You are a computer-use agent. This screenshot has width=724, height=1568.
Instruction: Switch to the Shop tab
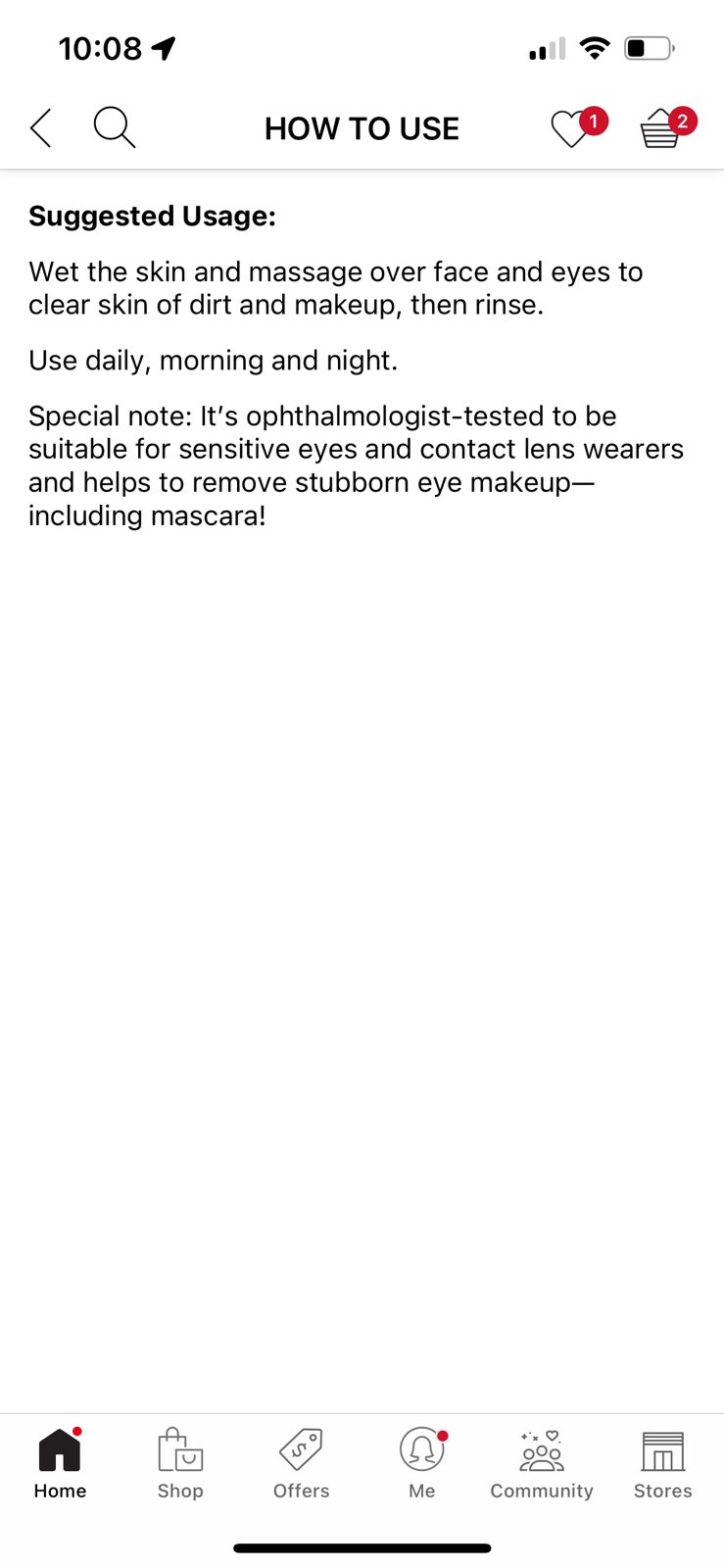[180, 1464]
